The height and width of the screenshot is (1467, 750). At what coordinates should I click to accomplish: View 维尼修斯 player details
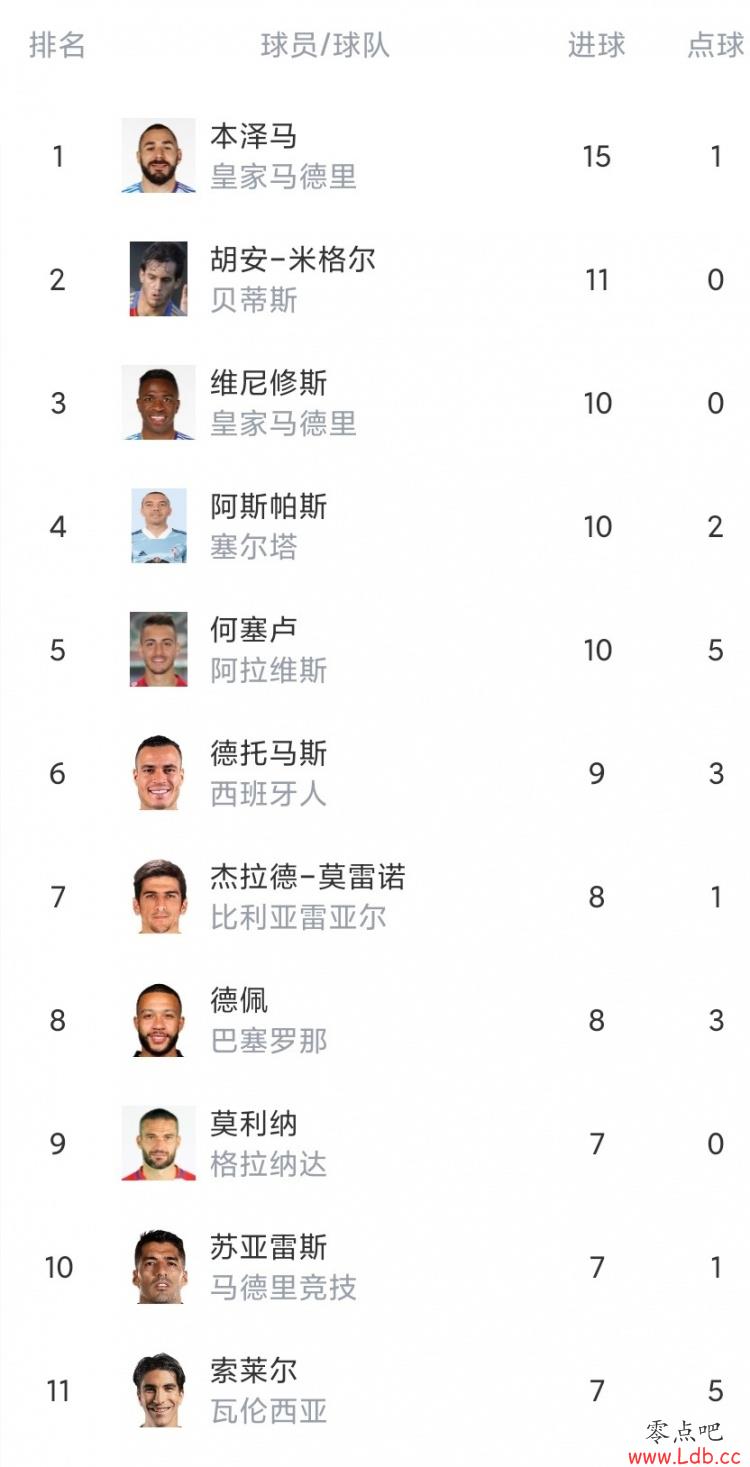[375, 403]
